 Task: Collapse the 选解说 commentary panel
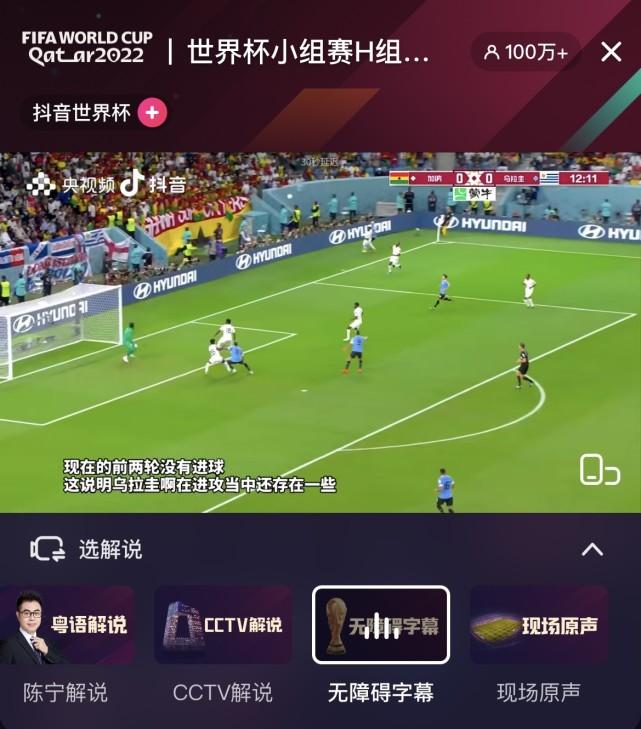[x=592, y=549]
